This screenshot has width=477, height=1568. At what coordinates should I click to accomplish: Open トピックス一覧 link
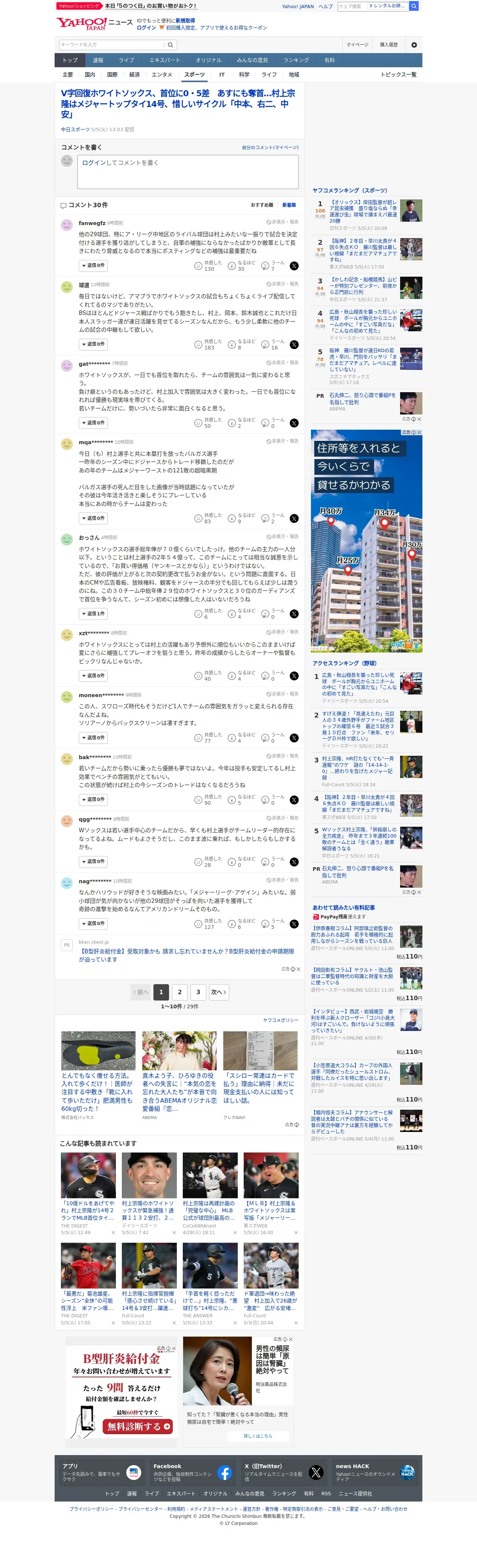[398, 75]
